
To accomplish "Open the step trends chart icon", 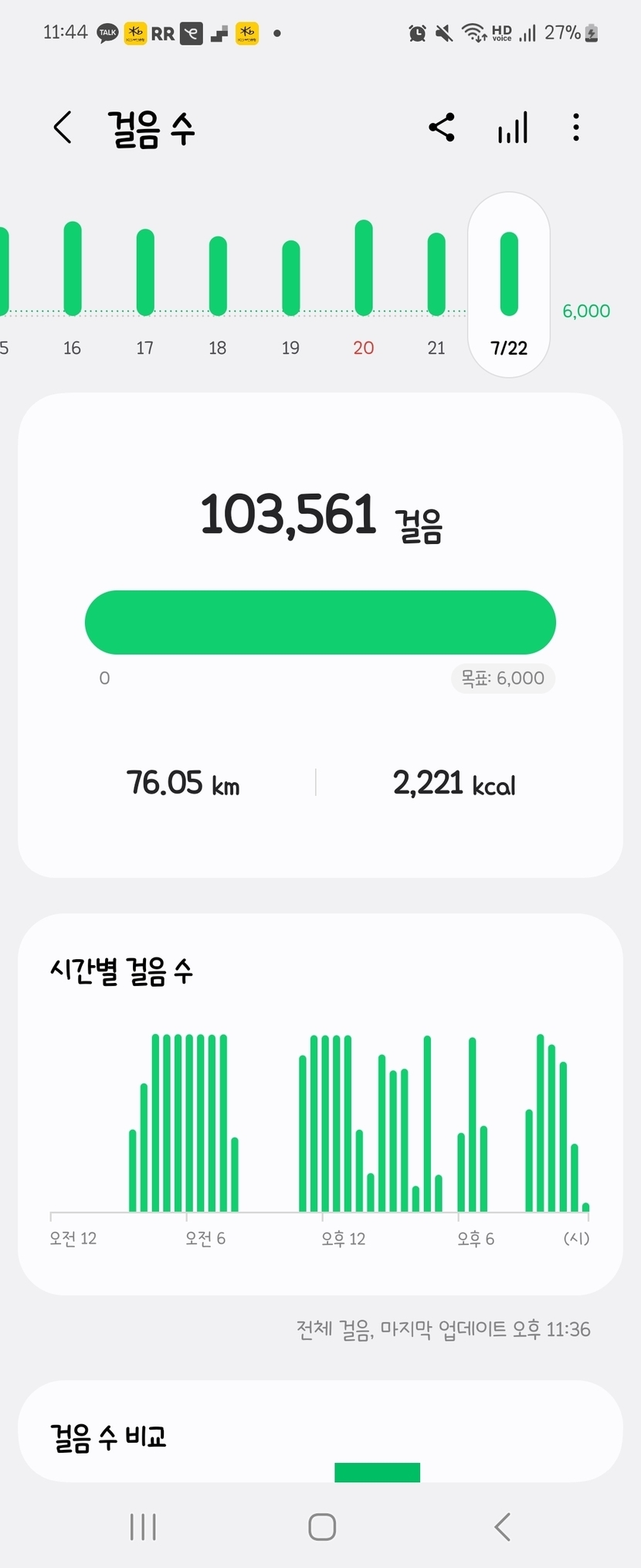I will pyautogui.click(x=513, y=128).
